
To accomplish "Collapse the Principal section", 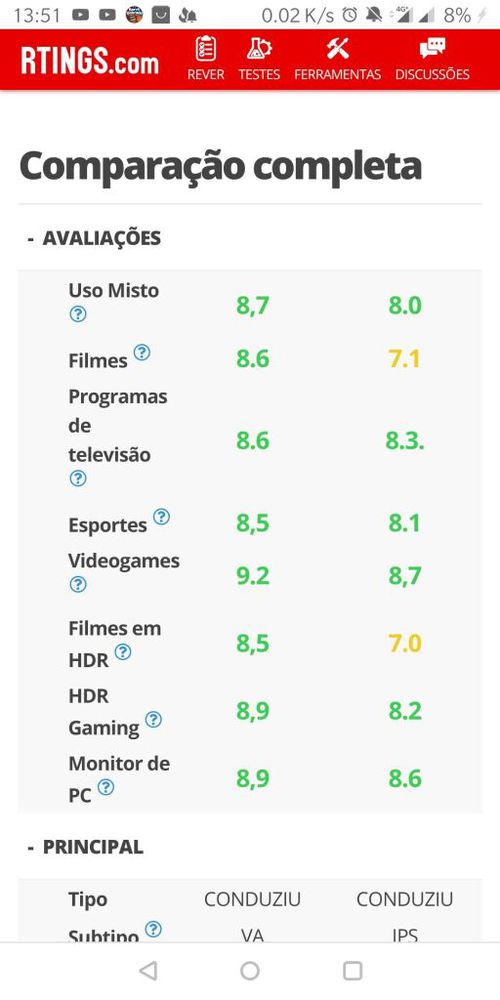I will click(x=85, y=846).
